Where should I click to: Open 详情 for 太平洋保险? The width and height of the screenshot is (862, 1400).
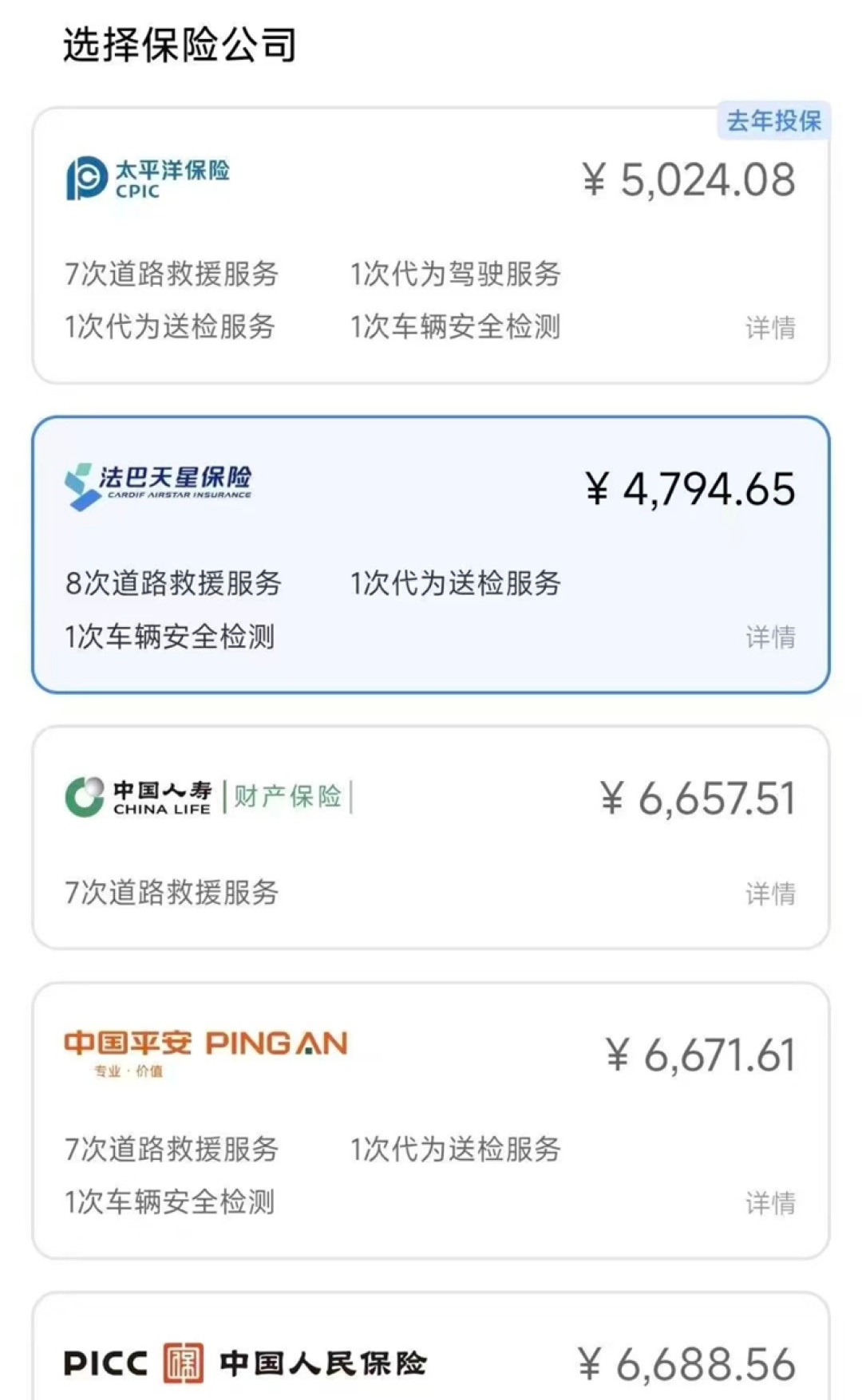770,327
